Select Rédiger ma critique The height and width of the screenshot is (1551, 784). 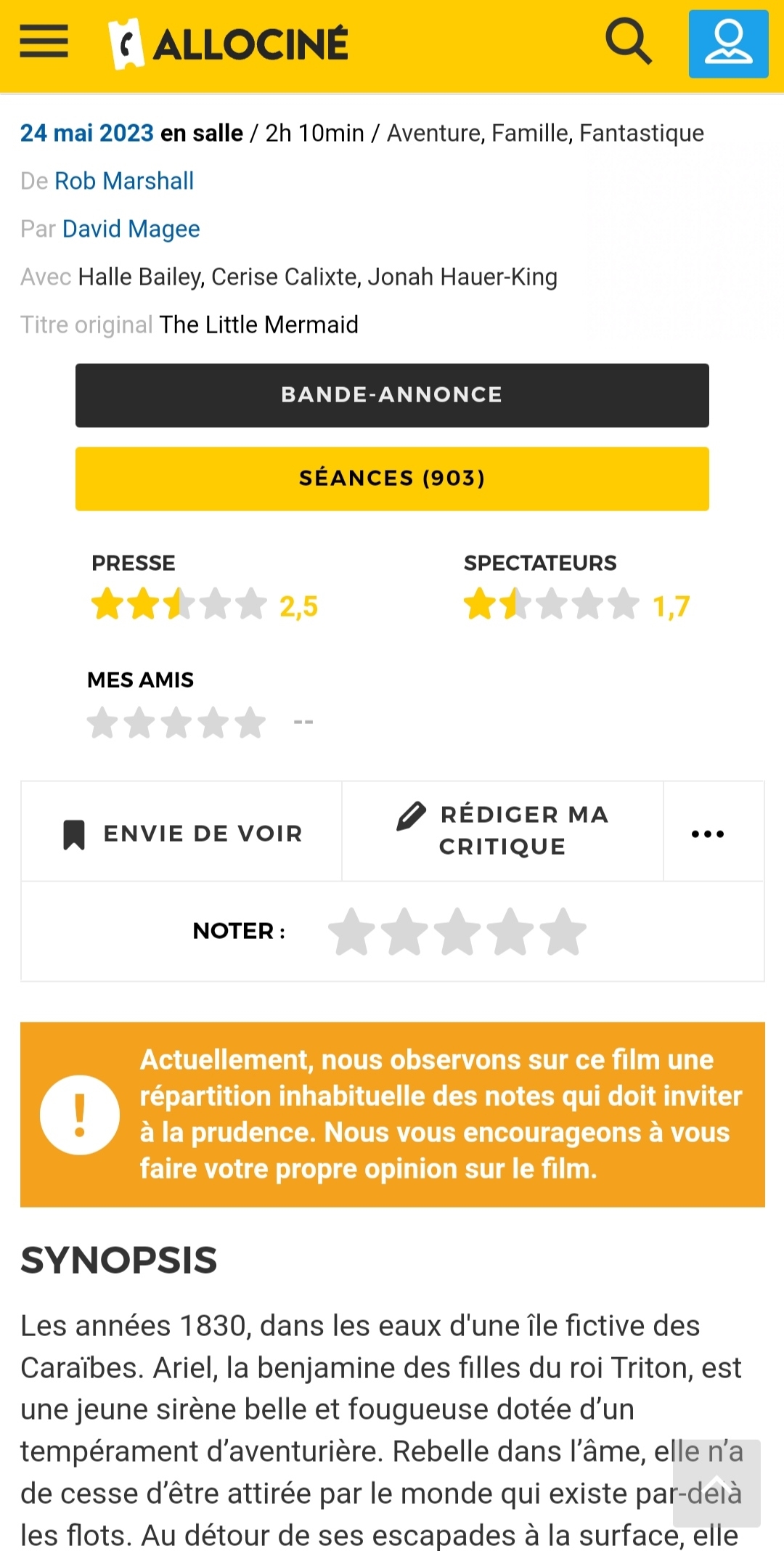(502, 831)
